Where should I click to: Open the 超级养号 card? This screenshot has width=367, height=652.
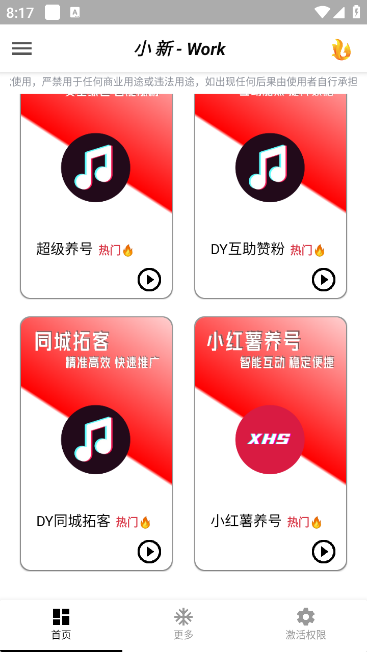coord(96,195)
